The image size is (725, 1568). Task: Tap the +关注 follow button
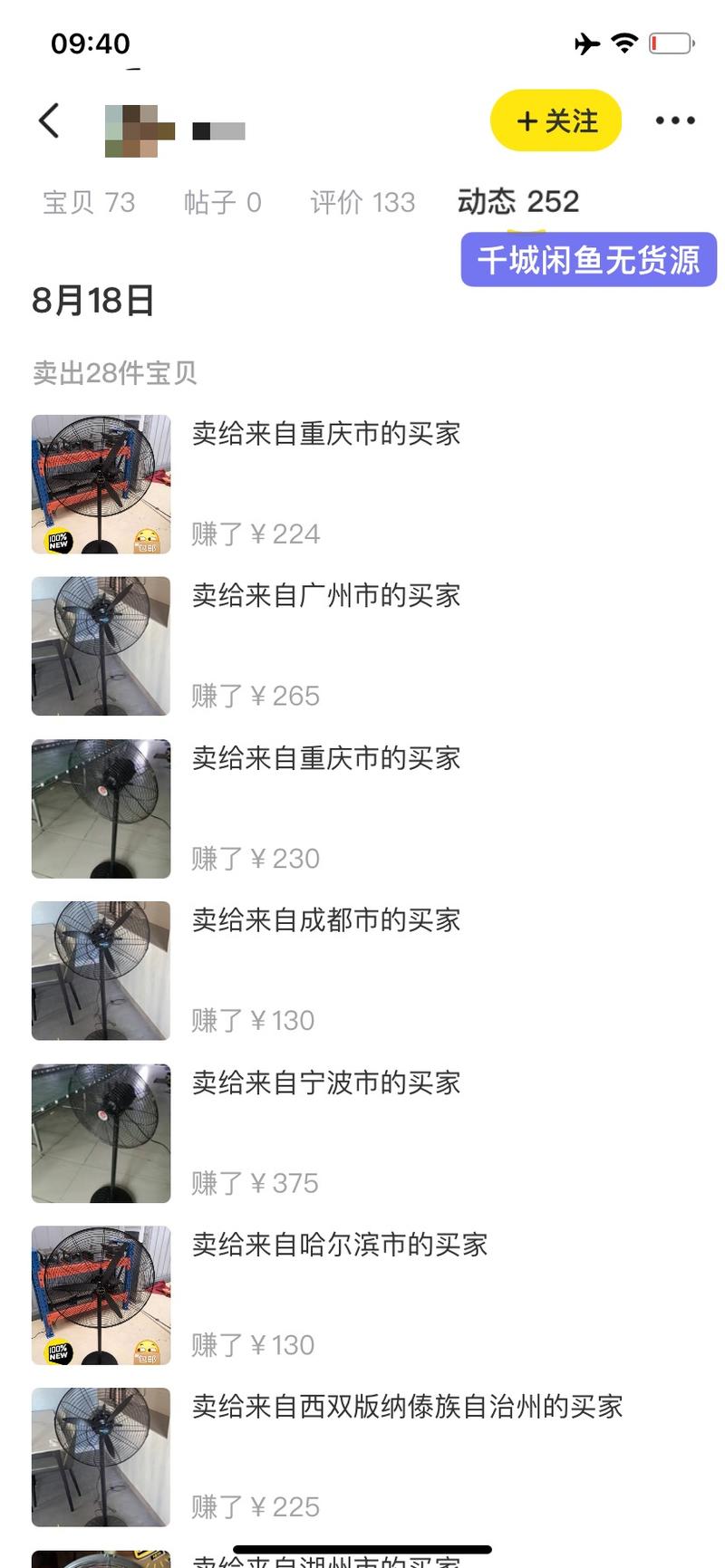click(556, 120)
